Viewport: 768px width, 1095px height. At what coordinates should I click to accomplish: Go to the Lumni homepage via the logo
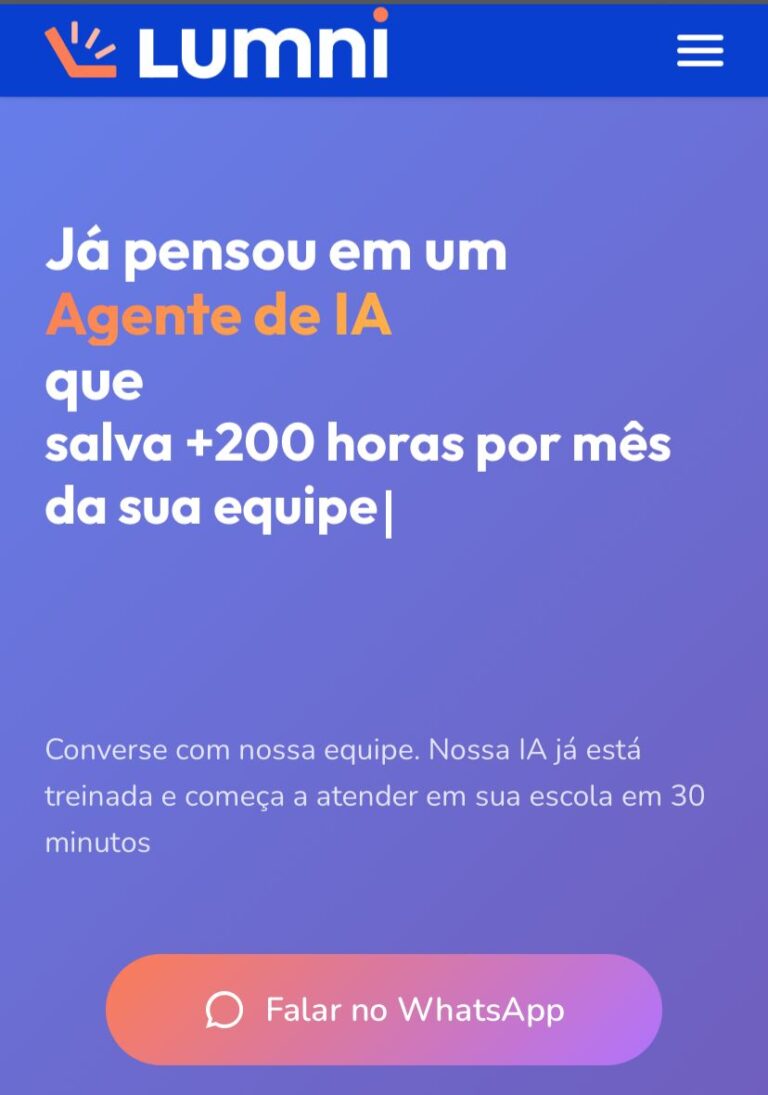pos(217,49)
